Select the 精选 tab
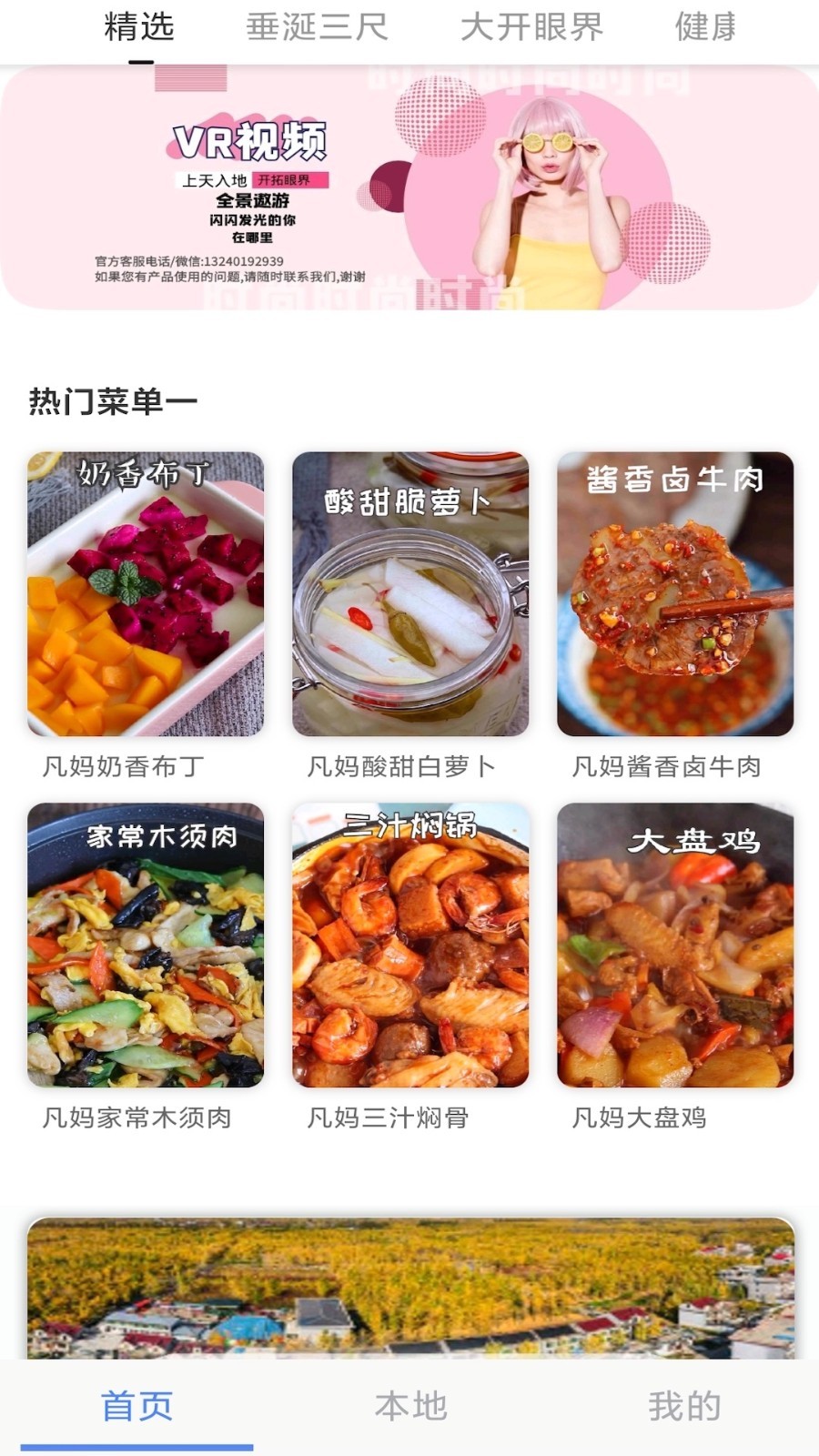This screenshot has width=819, height=1456. 139,27
